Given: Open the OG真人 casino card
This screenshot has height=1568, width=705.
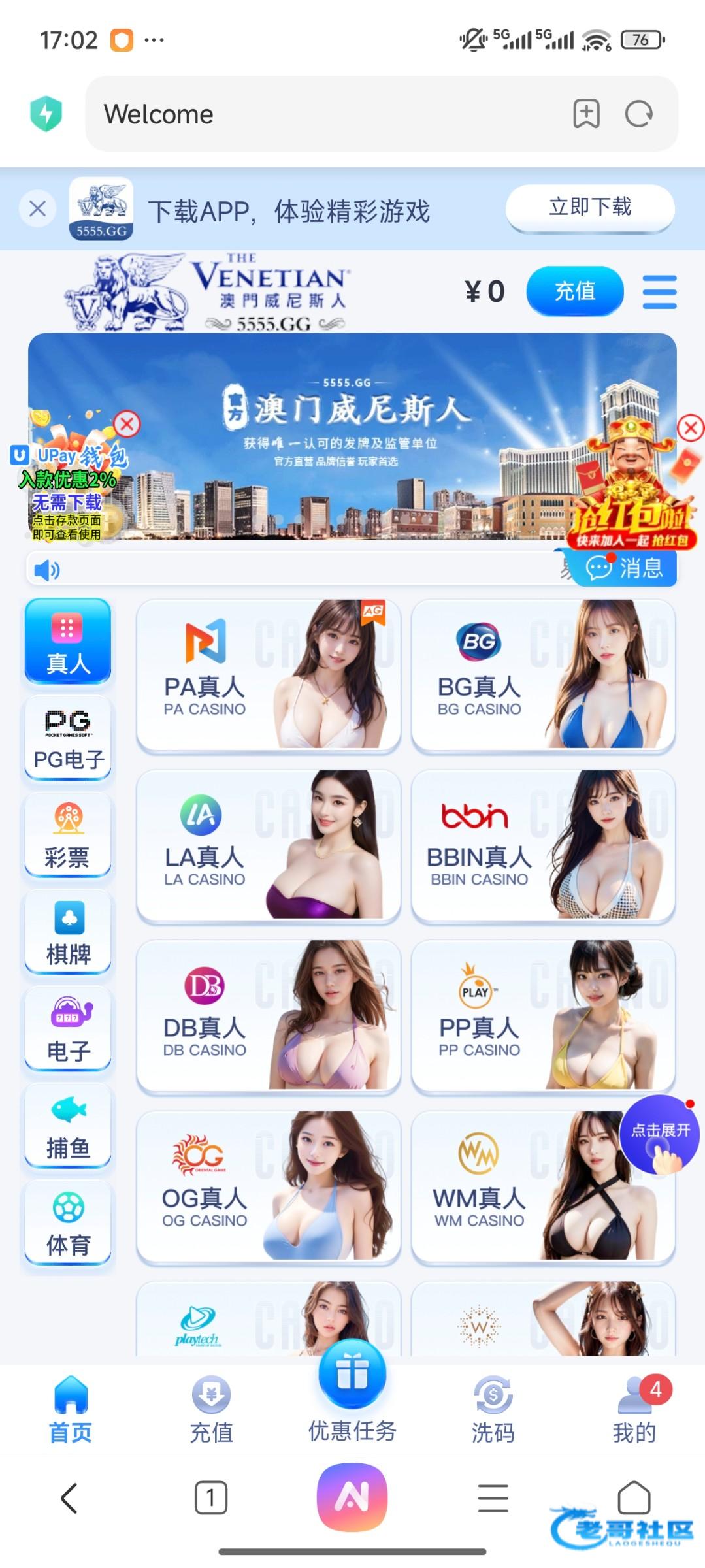Looking at the screenshot, I should pyautogui.click(x=268, y=1186).
